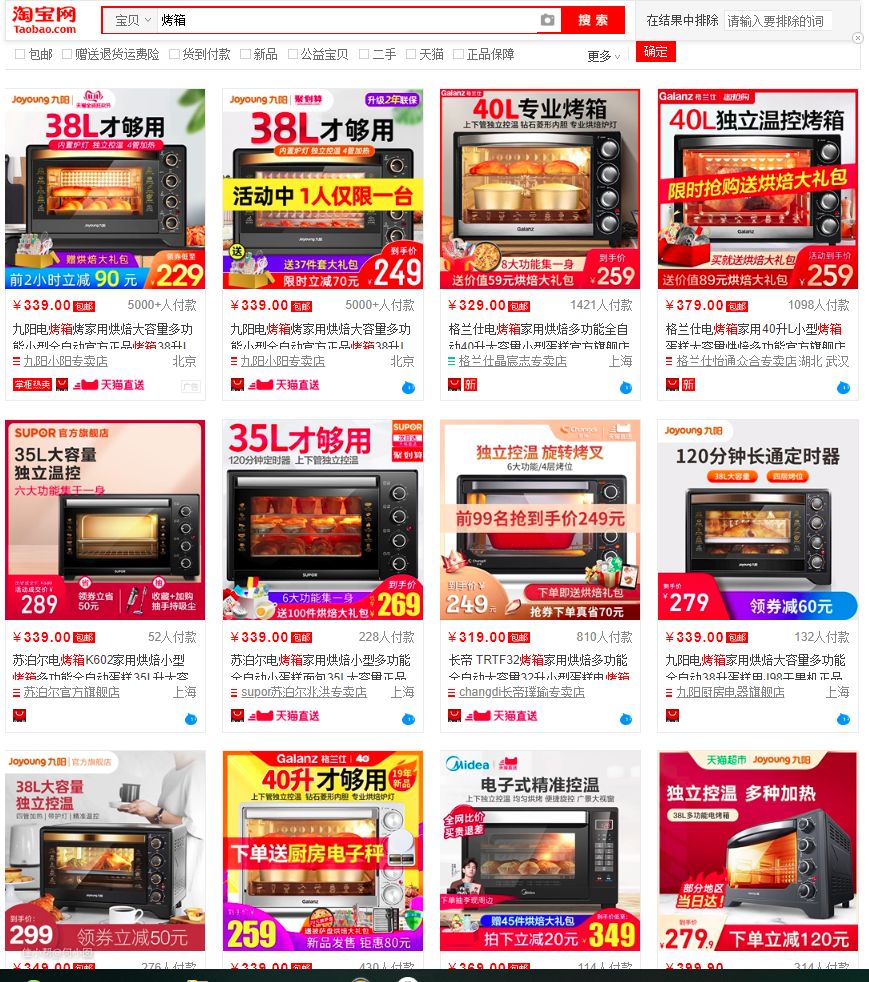Open the Galanz 40L专业烤箱 product priced ¥329
The width and height of the screenshot is (869, 982).
pos(540,189)
